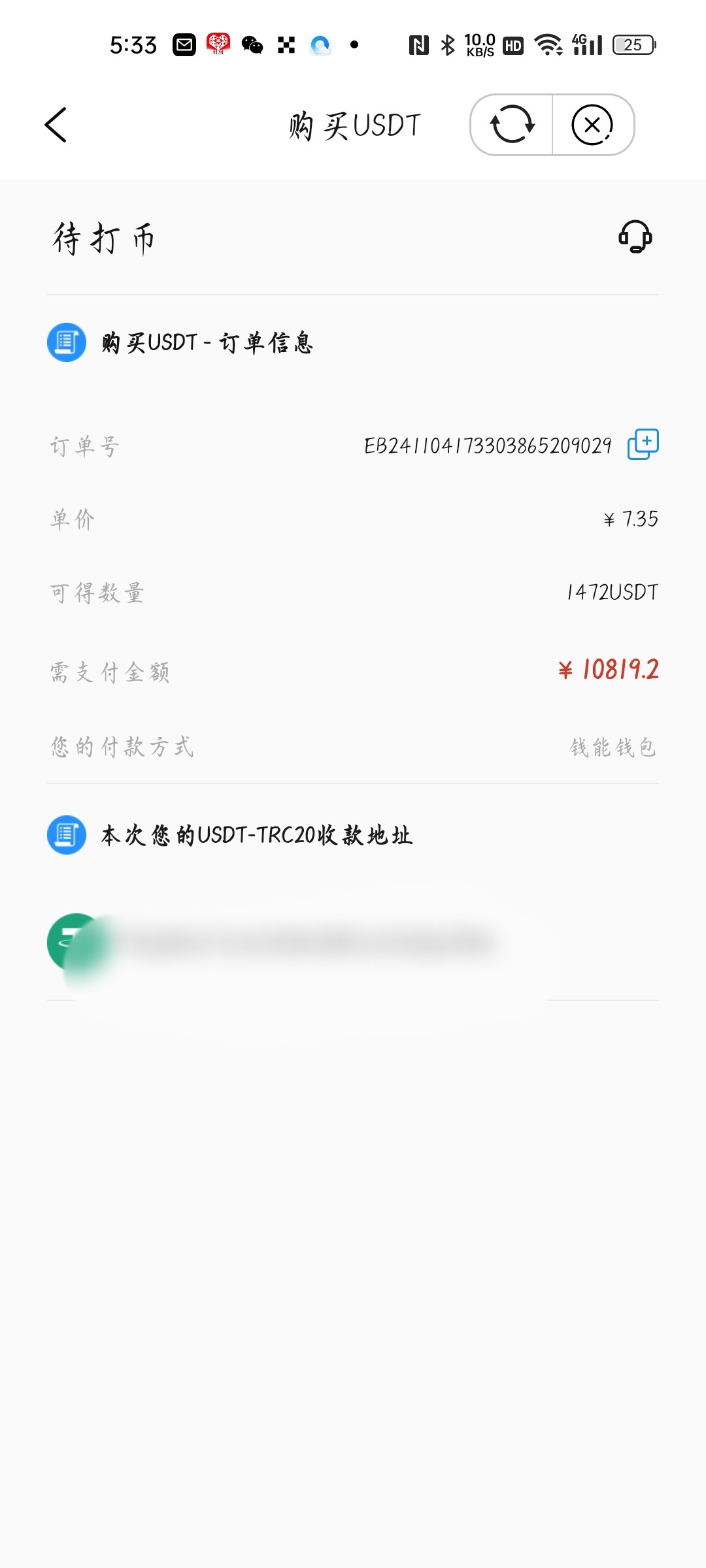Refresh the order page

click(513, 125)
